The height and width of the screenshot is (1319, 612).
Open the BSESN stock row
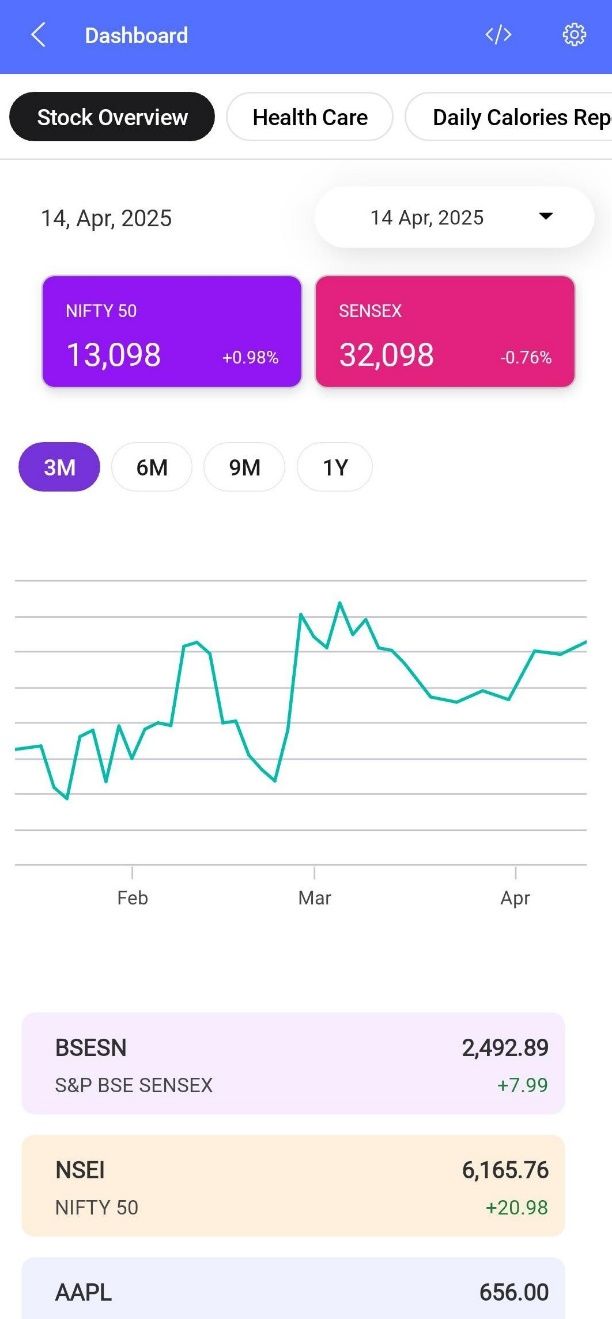[x=293, y=1063]
